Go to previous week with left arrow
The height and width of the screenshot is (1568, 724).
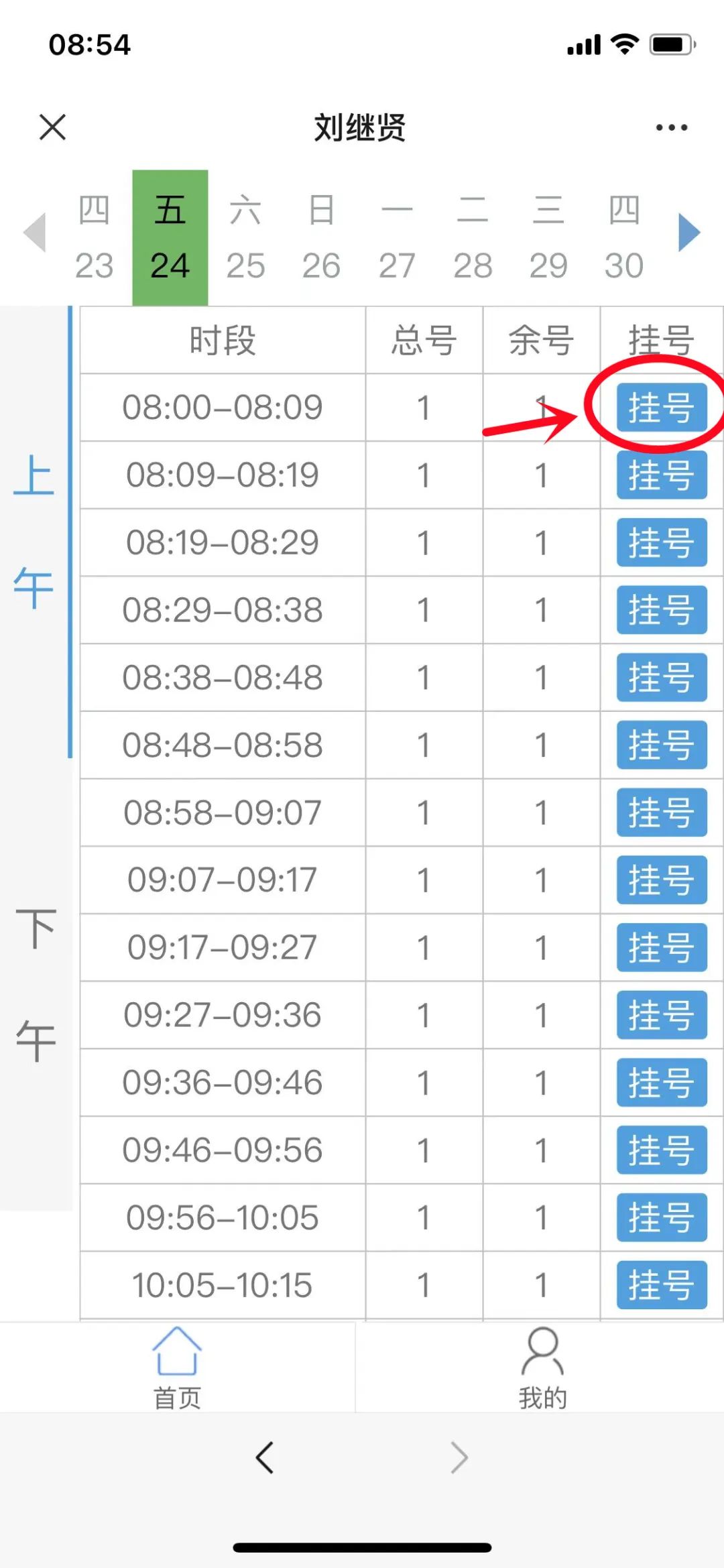34,233
